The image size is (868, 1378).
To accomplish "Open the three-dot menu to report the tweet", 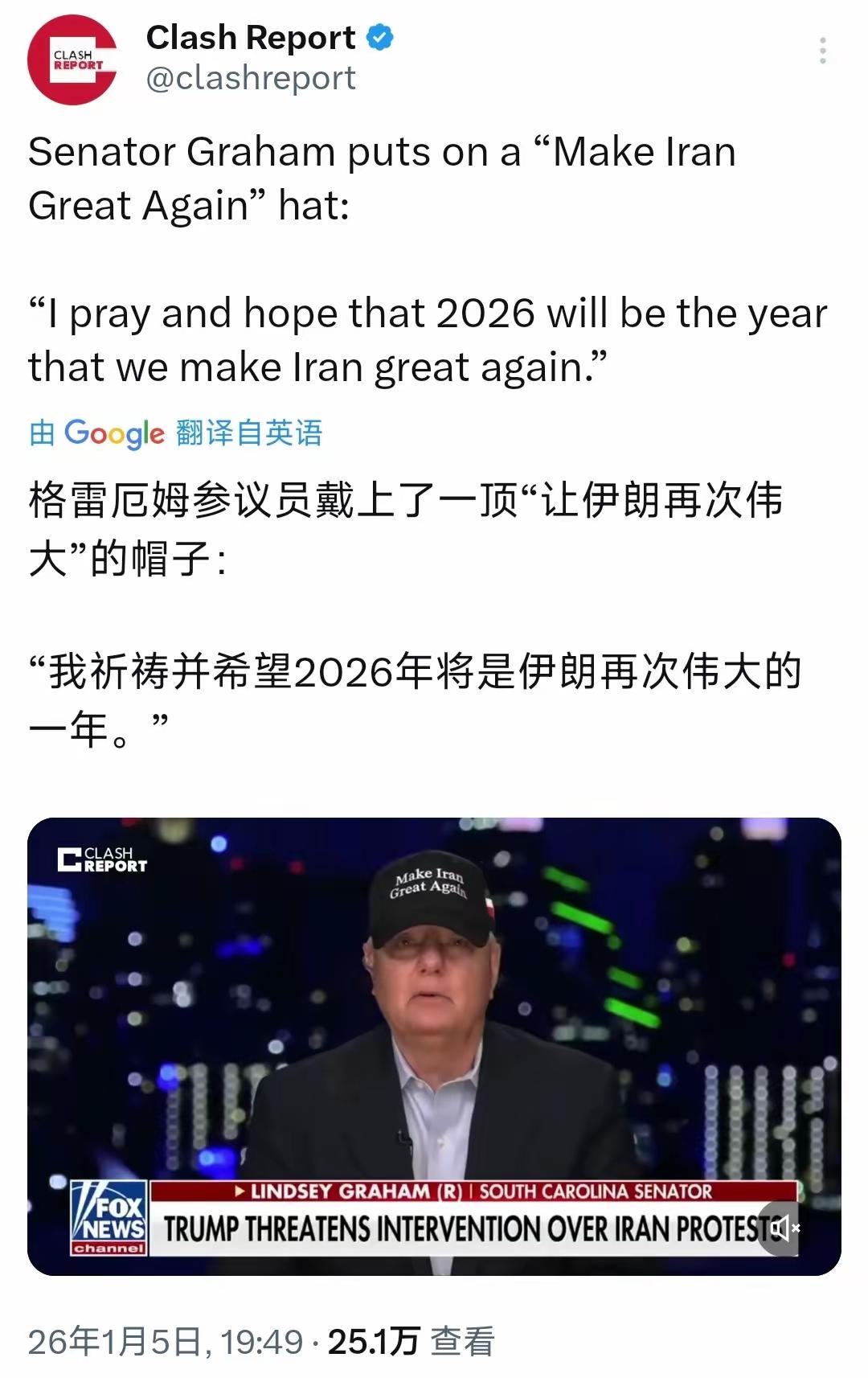I will (822, 51).
